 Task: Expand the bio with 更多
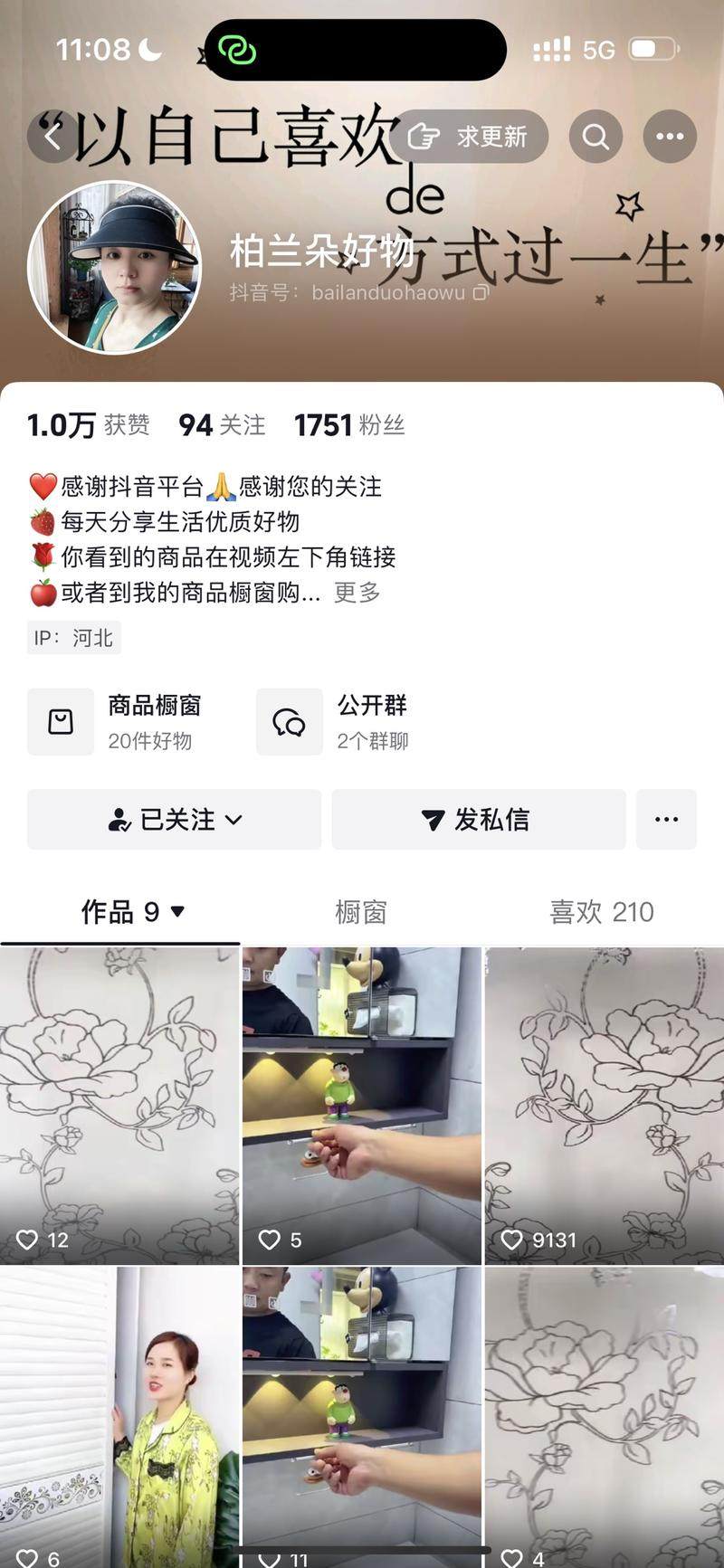pyautogui.click(x=357, y=593)
